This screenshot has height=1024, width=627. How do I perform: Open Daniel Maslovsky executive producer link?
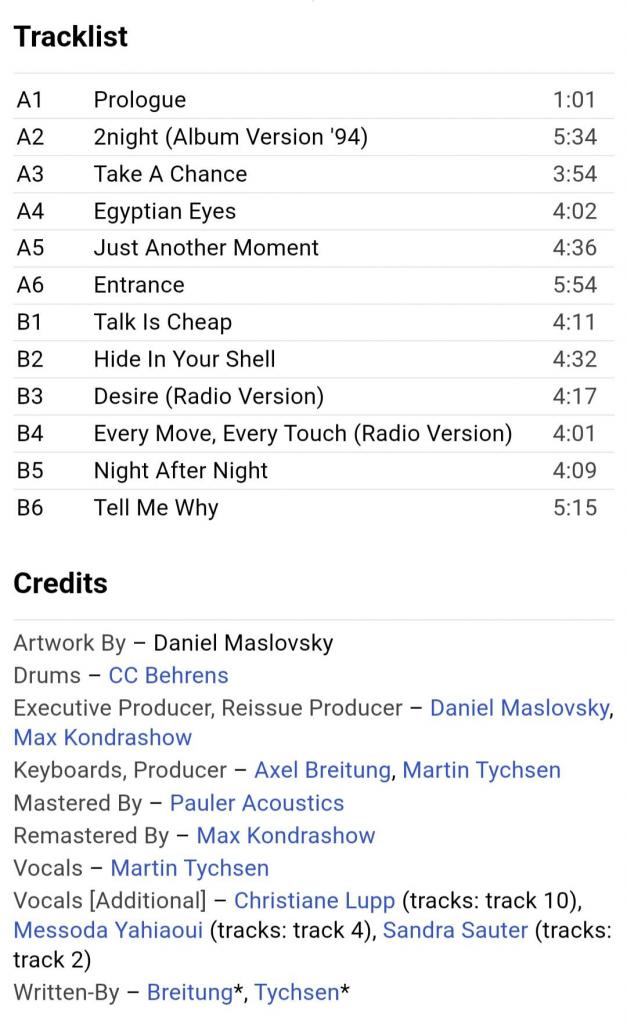[519, 708]
